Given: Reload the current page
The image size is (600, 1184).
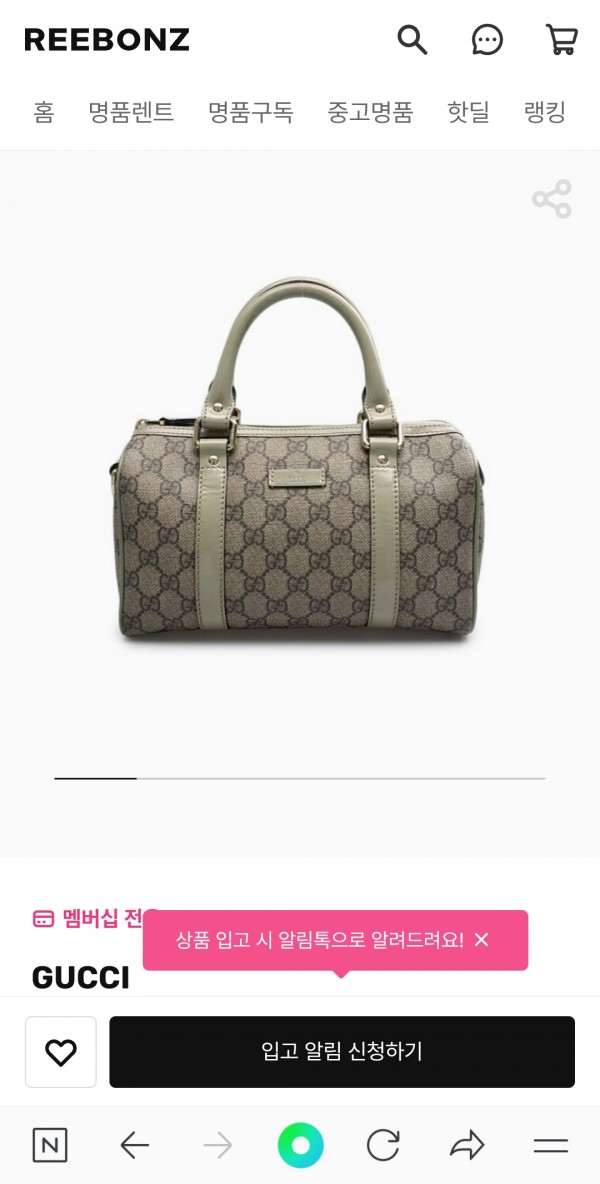Looking at the screenshot, I should pos(383,1145).
